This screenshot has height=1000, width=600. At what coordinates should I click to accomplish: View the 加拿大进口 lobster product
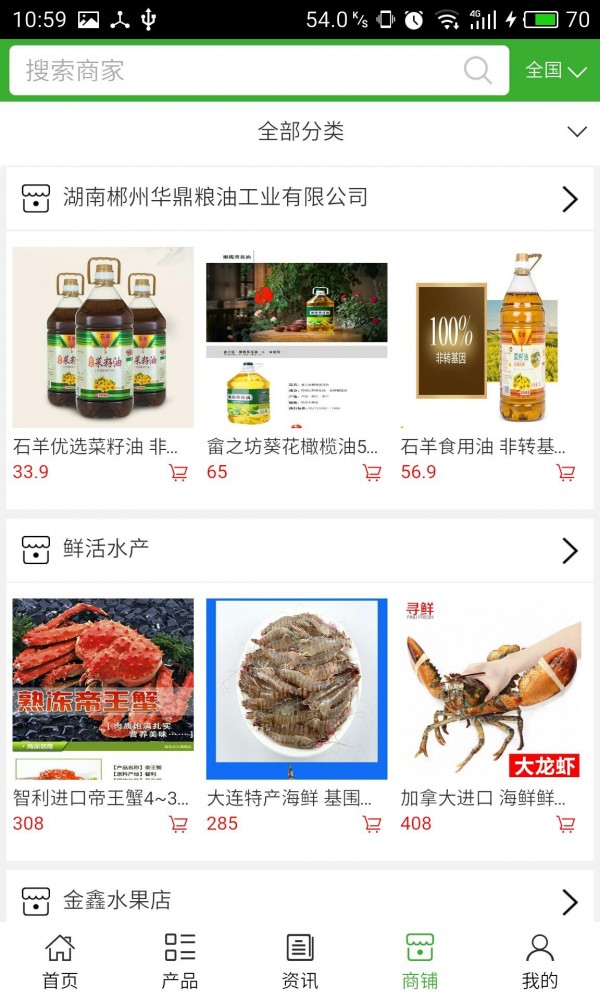click(490, 689)
